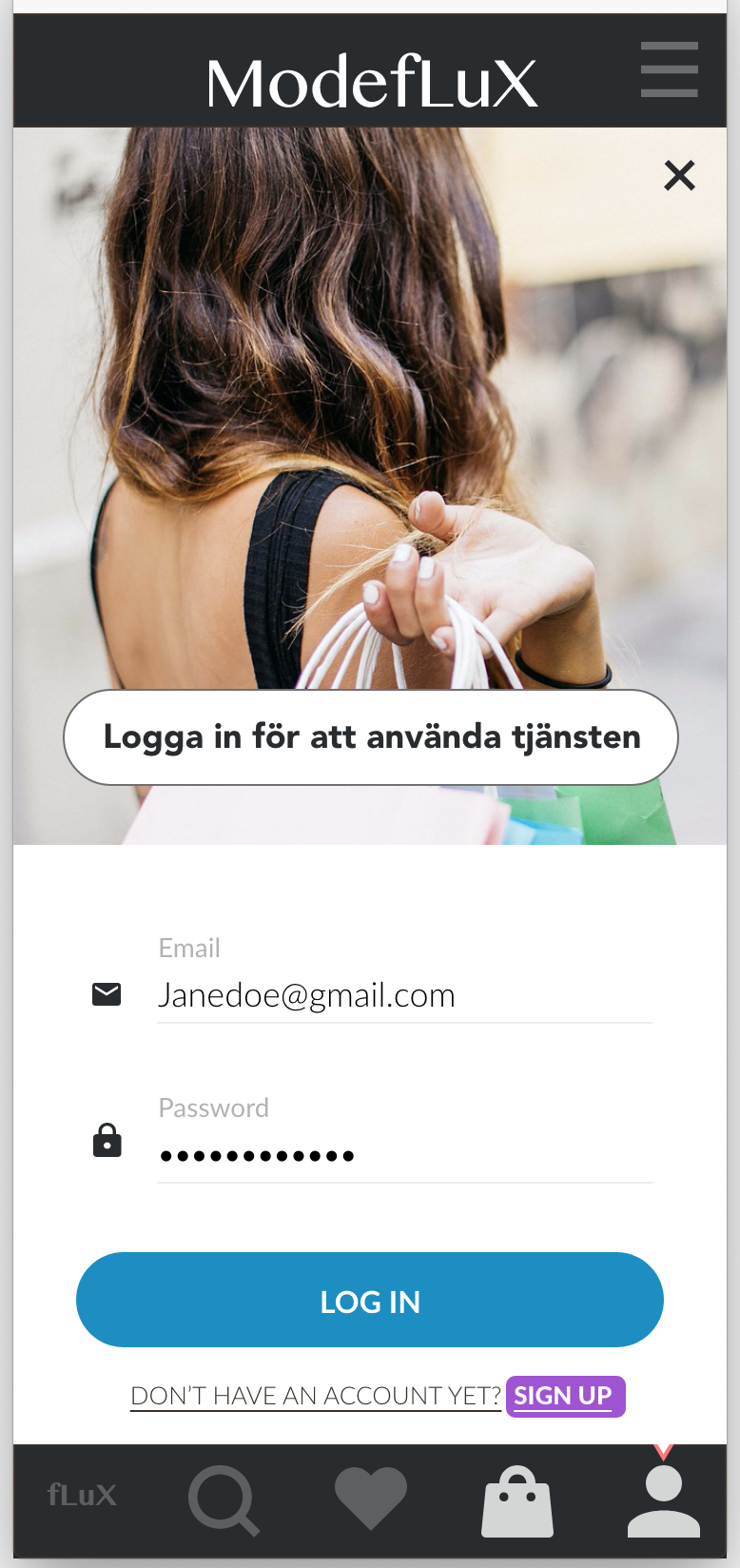Open the SIGN UP link
Viewport: 740px width, 1568px height.
(565, 1396)
